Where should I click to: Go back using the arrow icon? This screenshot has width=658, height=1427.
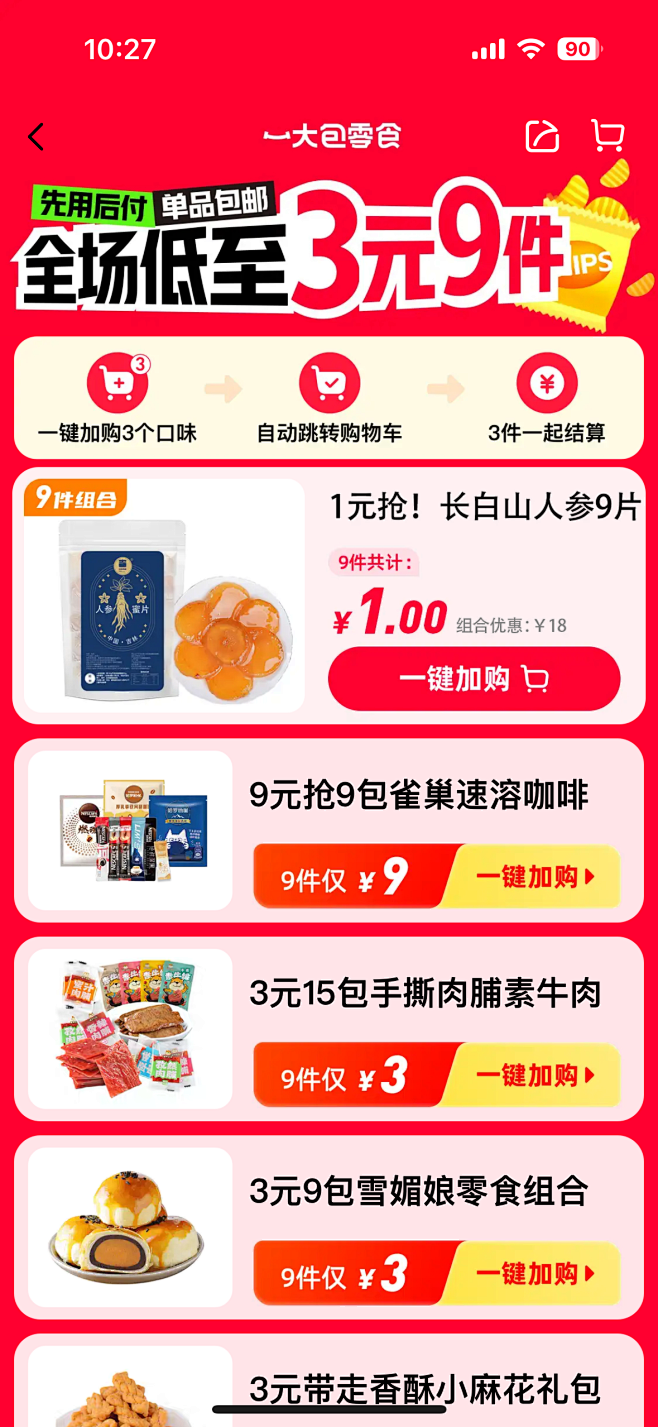(37, 137)
